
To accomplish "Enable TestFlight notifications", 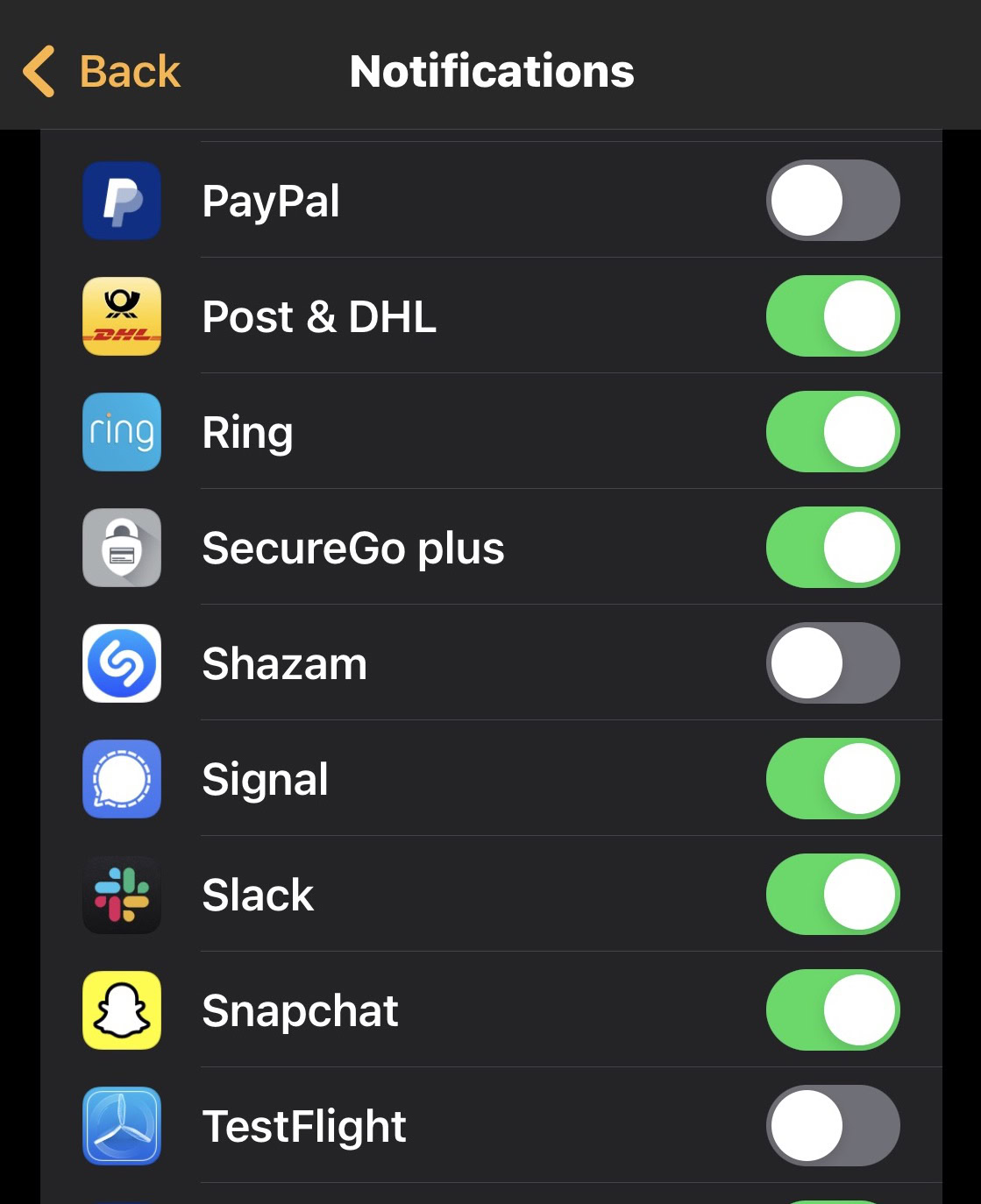I will tap(833, 1126).
